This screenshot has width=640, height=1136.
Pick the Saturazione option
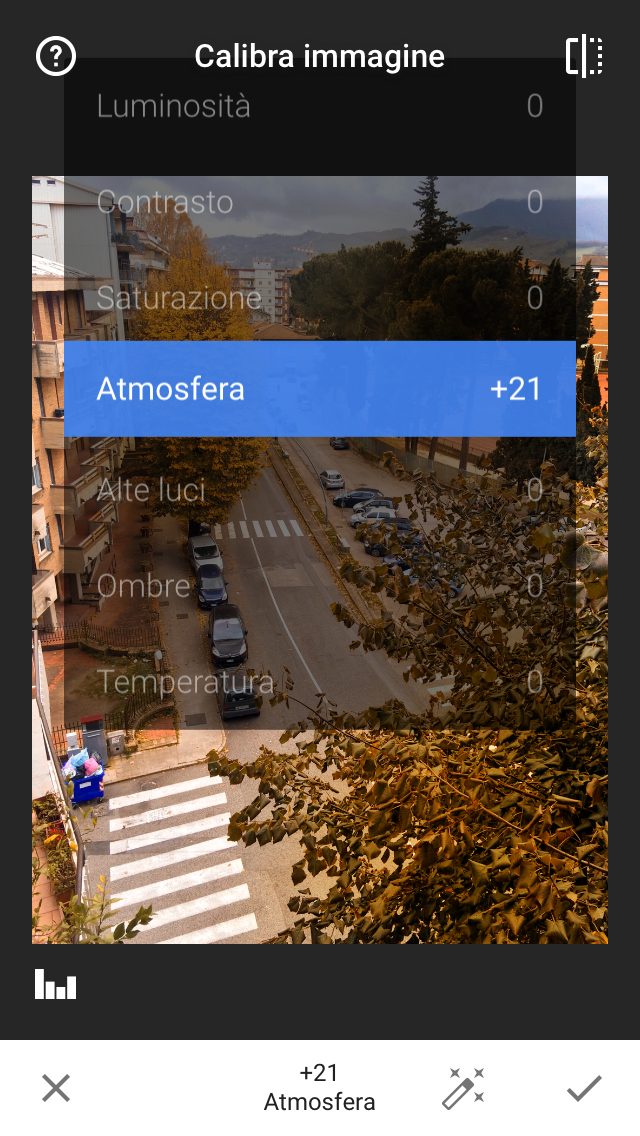pyautogui.click(x=319, y=298)
